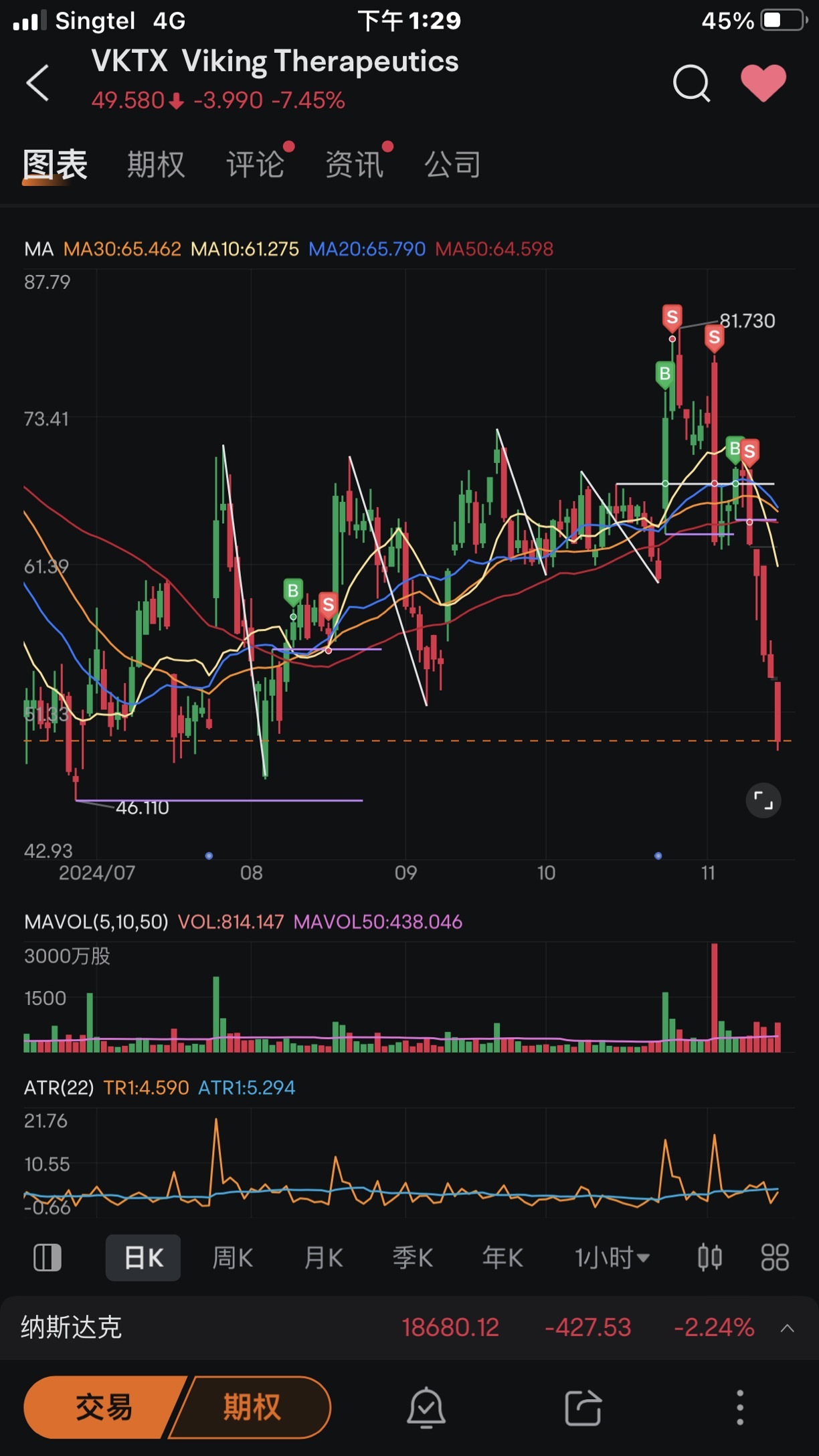The image size is (819, 1456).
Task: Remove VKTX from favorites with the heart
Action: pyautogui.click(x=763, y=83)
